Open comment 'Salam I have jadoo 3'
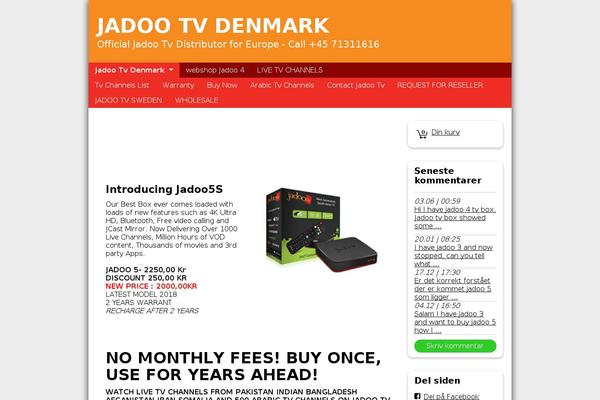Viewport: 600px width, 400px height. [454, 318]
